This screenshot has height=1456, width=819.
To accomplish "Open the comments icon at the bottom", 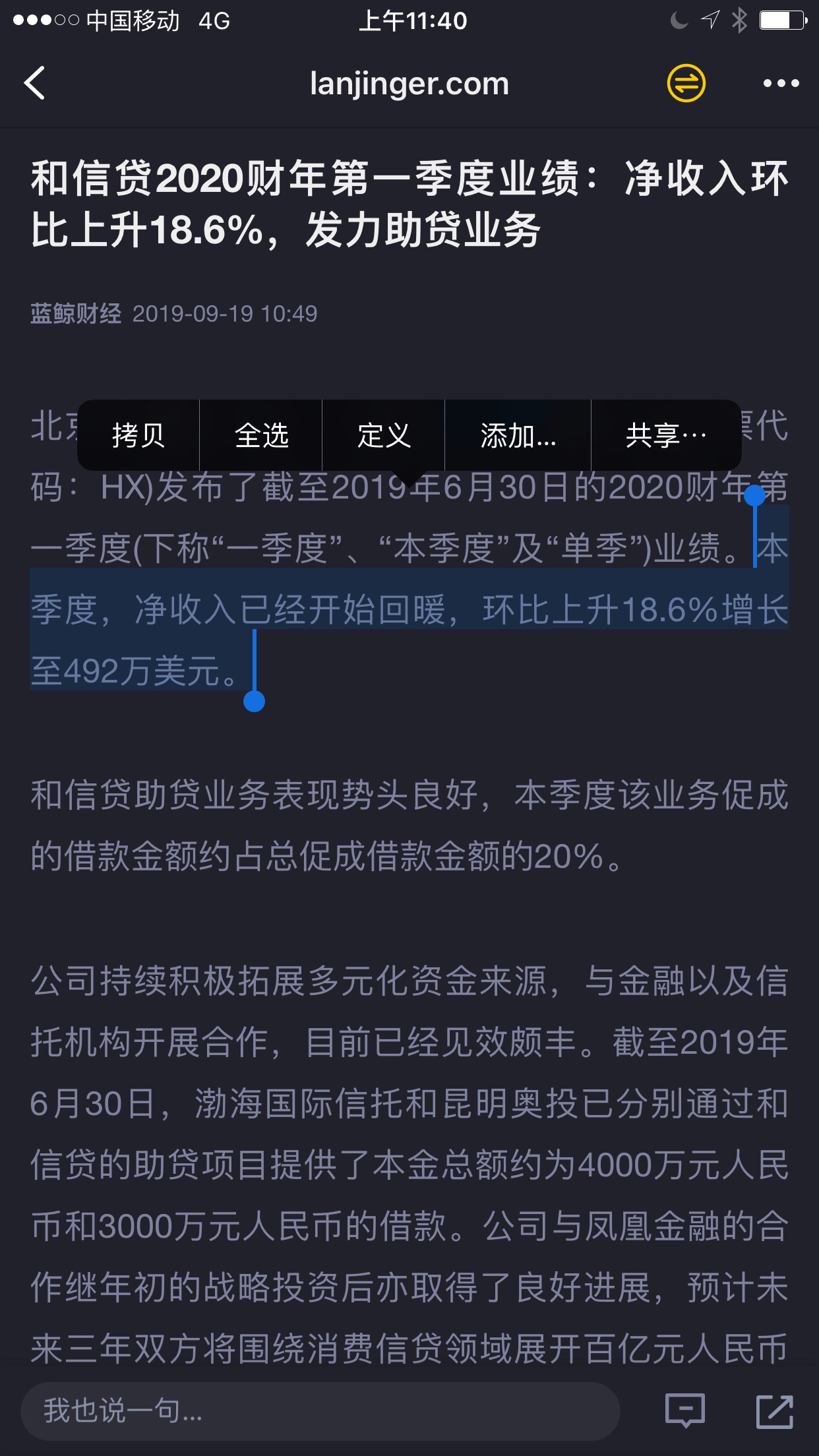I will [685, 1411].
